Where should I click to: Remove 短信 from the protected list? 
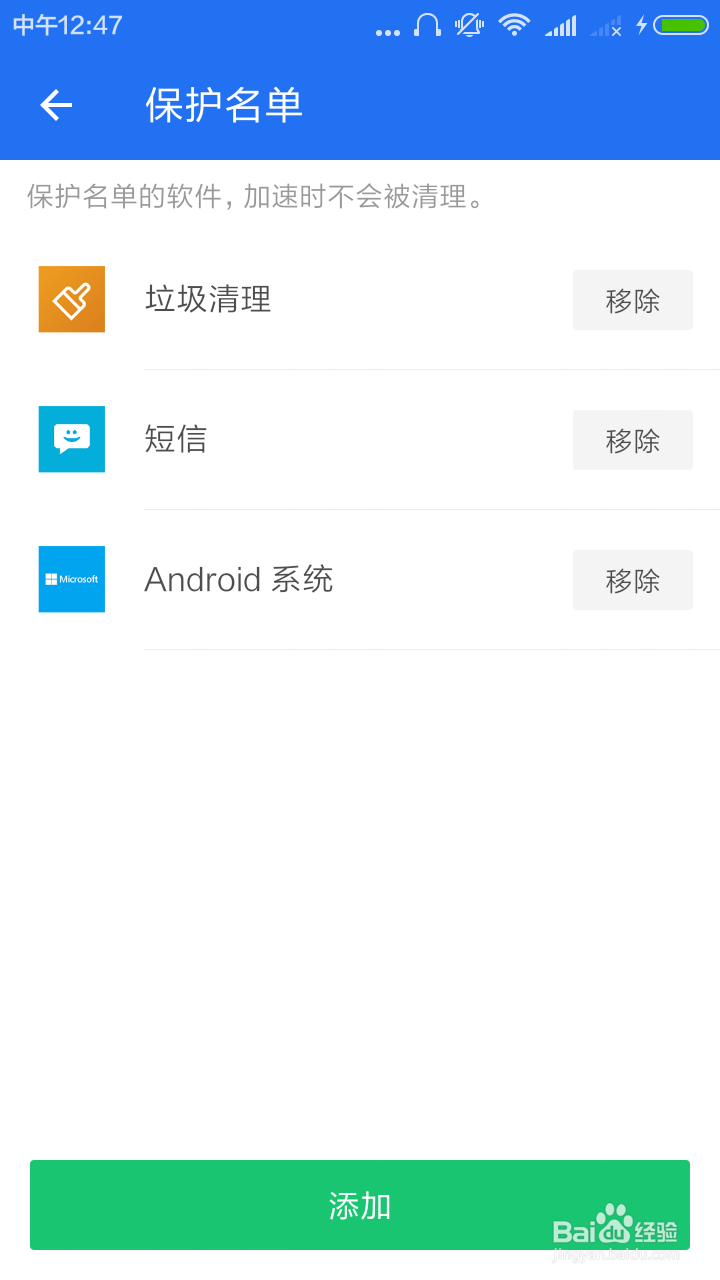coord(632,439)
